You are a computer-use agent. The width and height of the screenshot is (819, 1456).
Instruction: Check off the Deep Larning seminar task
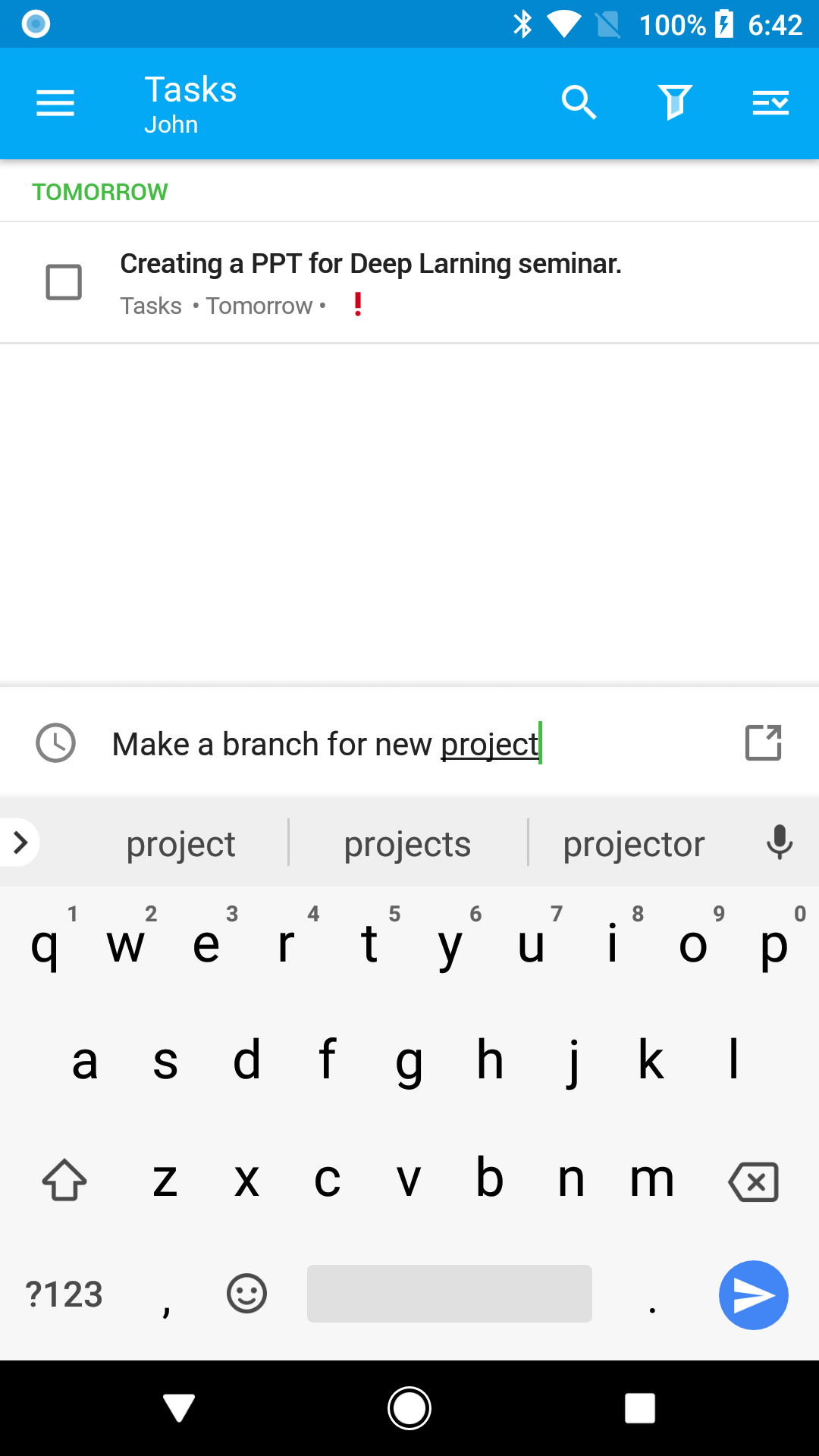point(64,282)
